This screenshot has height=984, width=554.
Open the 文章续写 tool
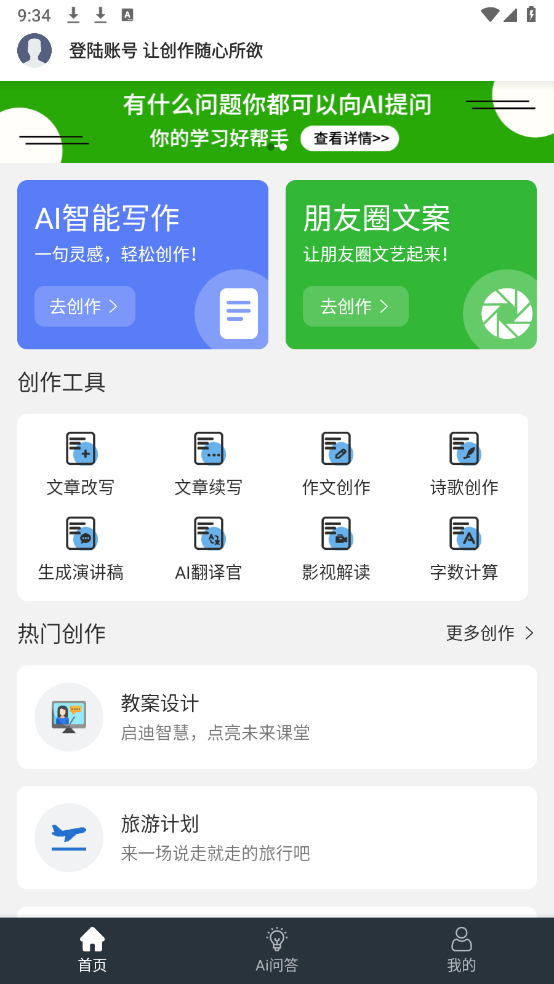click(208, 464)
